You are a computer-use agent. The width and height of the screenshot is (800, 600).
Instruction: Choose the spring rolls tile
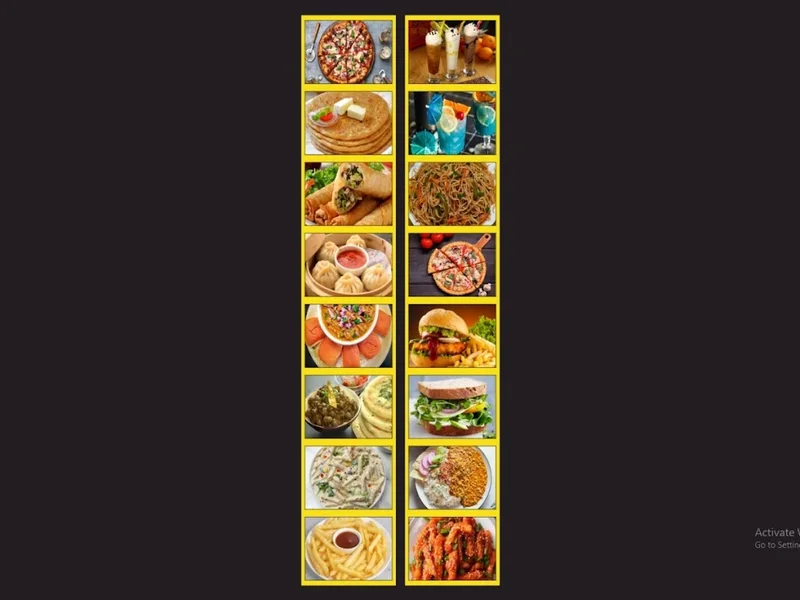pos(348,193)
